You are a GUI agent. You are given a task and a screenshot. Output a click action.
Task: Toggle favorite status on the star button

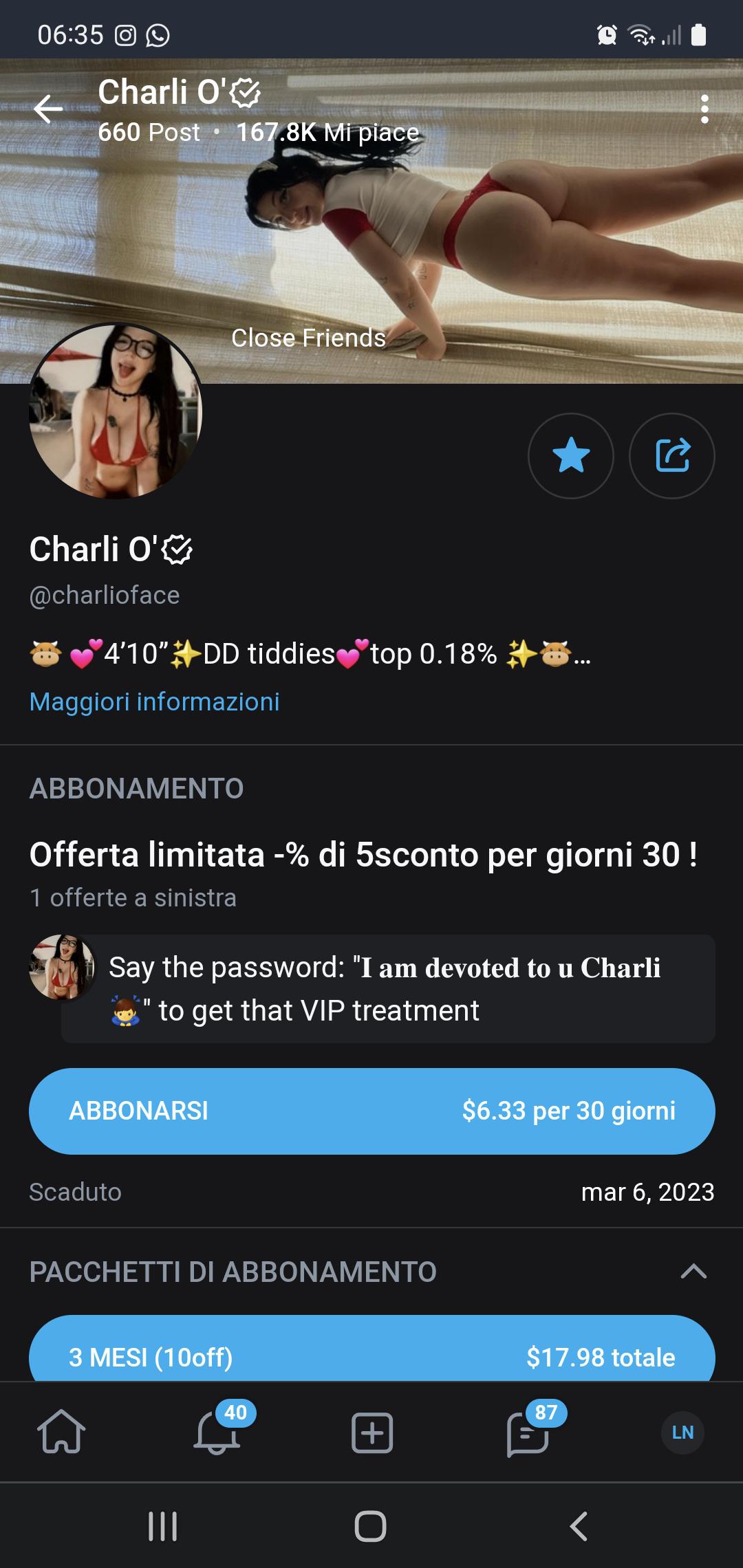coord(571,456)
